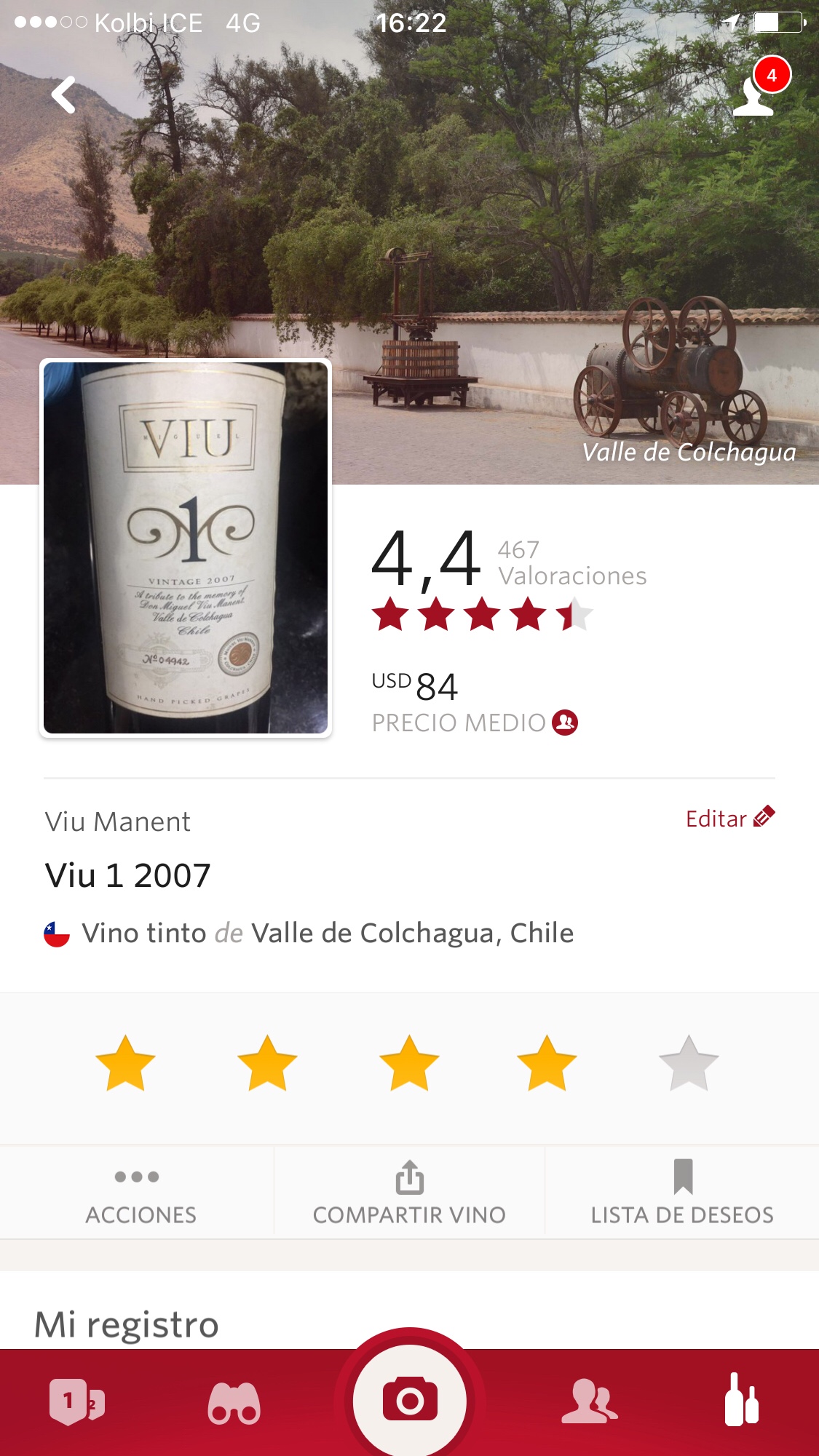
Task: Open the Acciones menu
Action: (138, 1192)
